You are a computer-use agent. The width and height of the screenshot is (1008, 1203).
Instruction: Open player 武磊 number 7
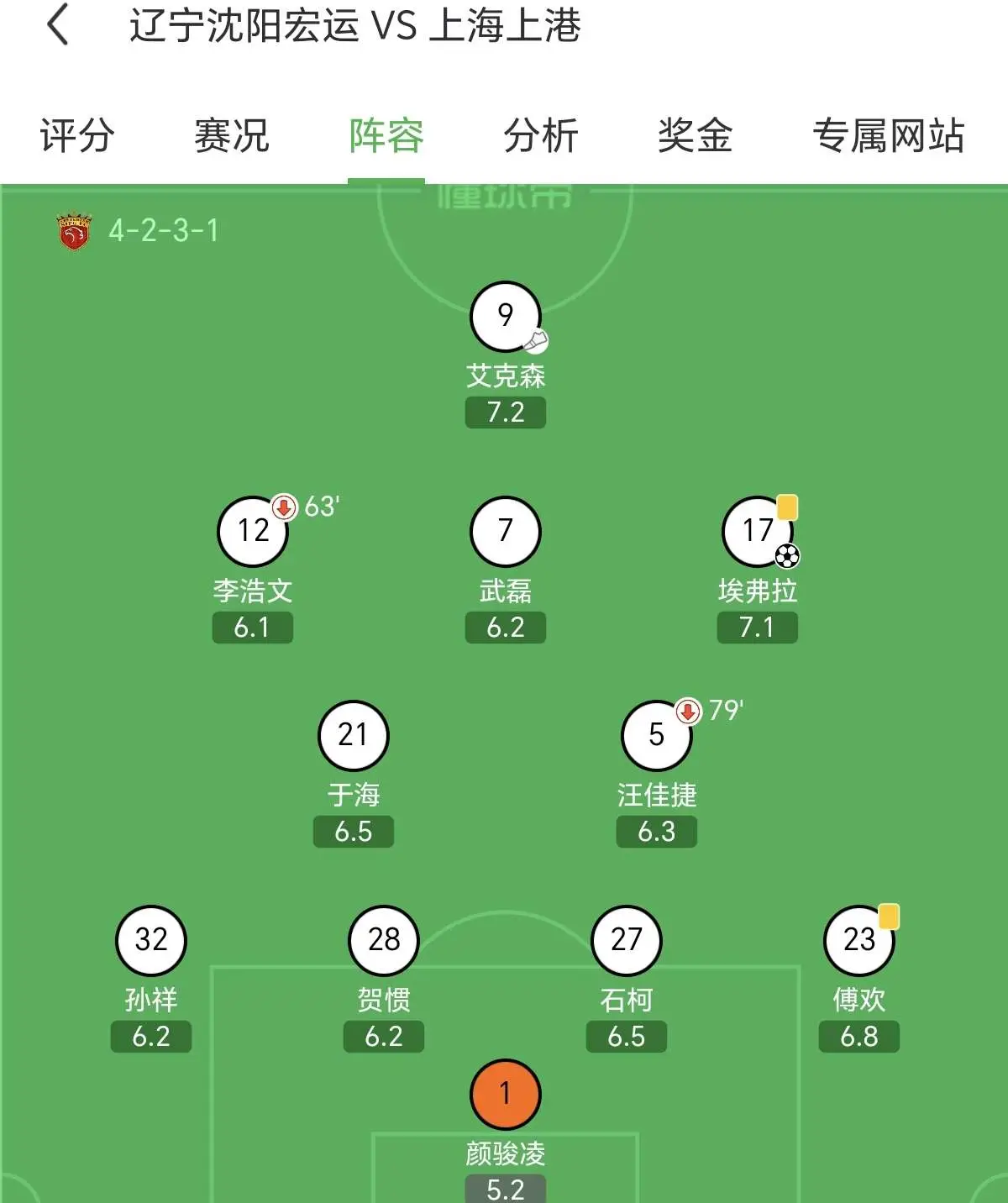506,532
